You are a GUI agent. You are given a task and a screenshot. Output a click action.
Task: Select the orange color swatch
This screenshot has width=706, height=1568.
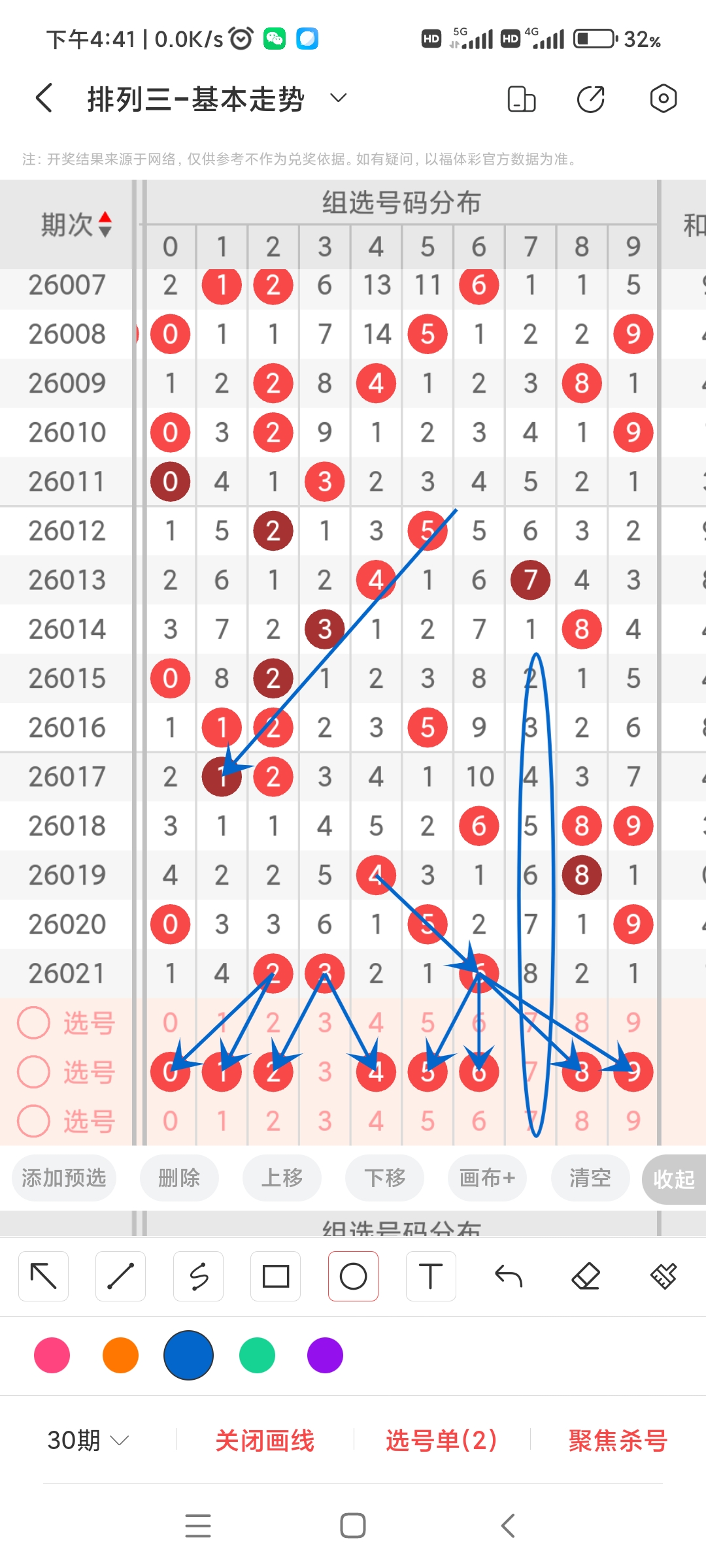[x=120, y=1356]
